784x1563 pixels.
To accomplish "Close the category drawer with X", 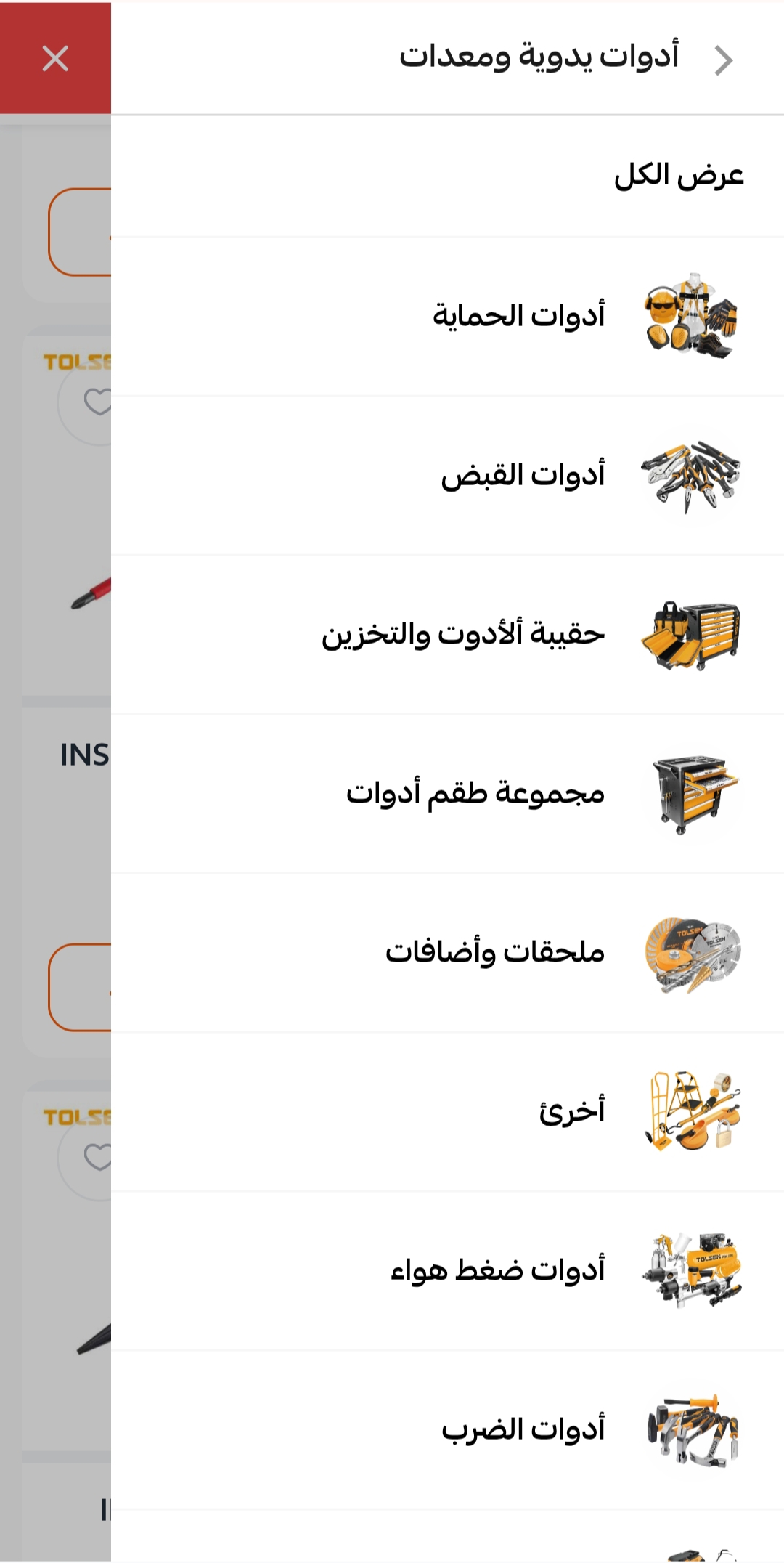I will 55,58.
